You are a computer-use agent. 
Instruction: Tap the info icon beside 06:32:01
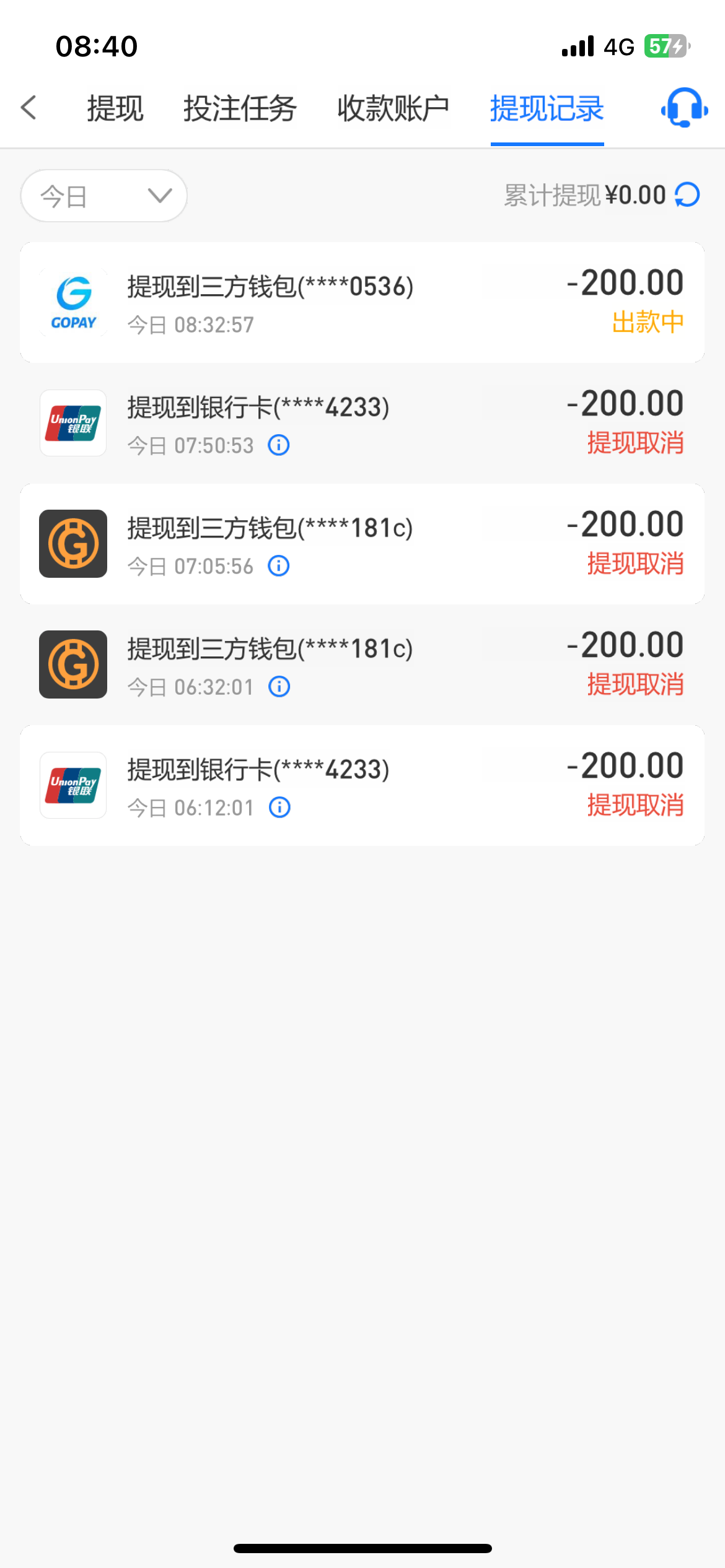pos(279,686)
